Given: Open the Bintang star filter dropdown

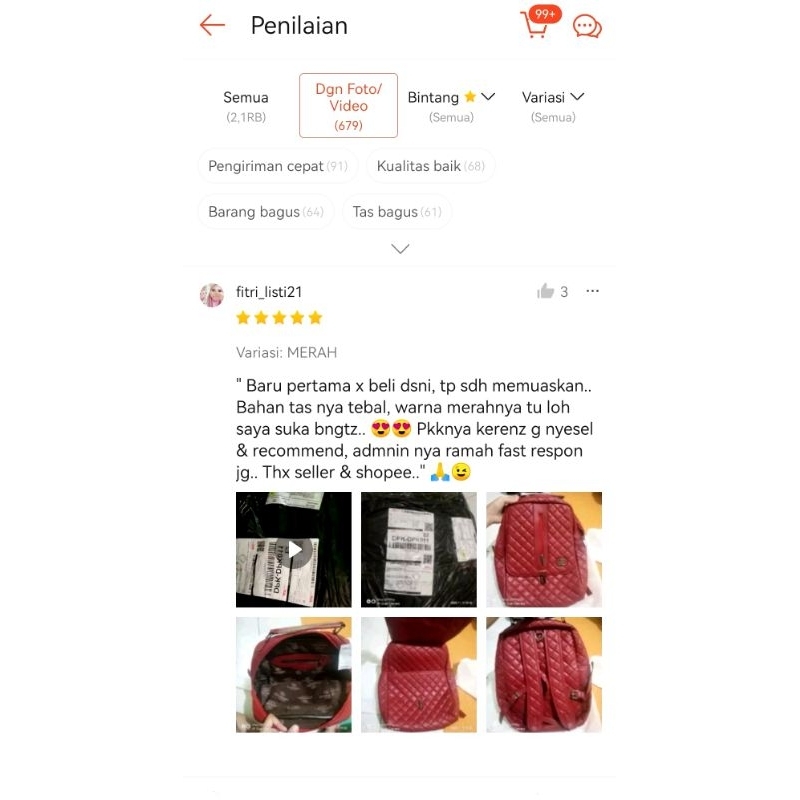Looking at the screenshot, I should coord(451,104).
